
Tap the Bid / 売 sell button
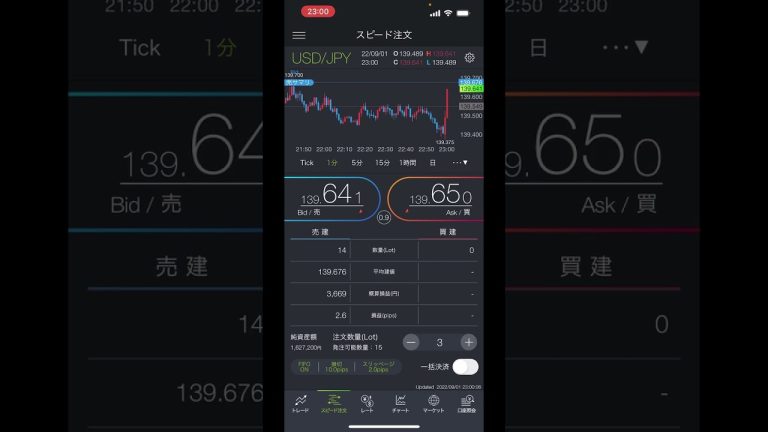click(x=332, y=199)
